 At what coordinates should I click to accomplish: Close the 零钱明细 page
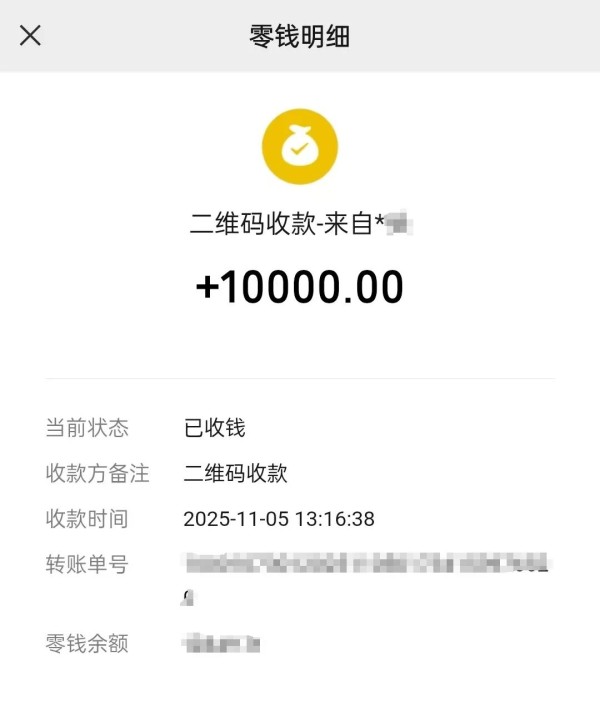[31, 36]
